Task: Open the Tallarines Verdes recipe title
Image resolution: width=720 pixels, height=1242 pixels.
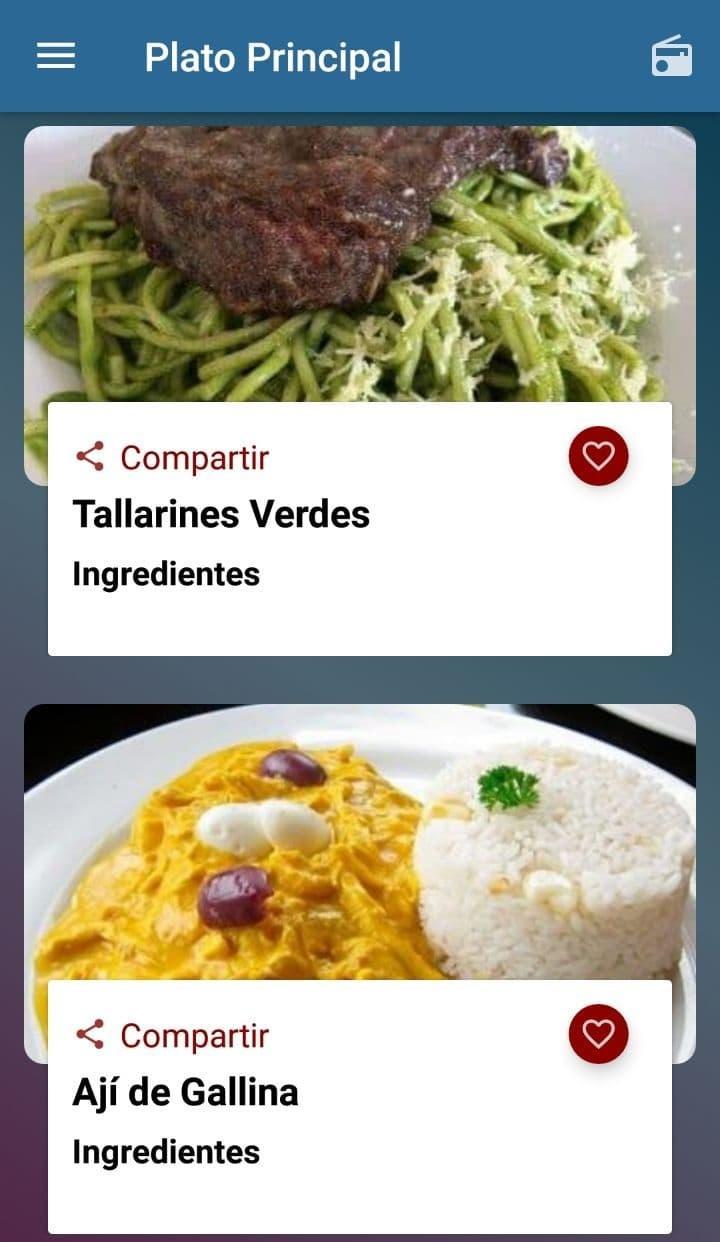Action: (221, 514)
